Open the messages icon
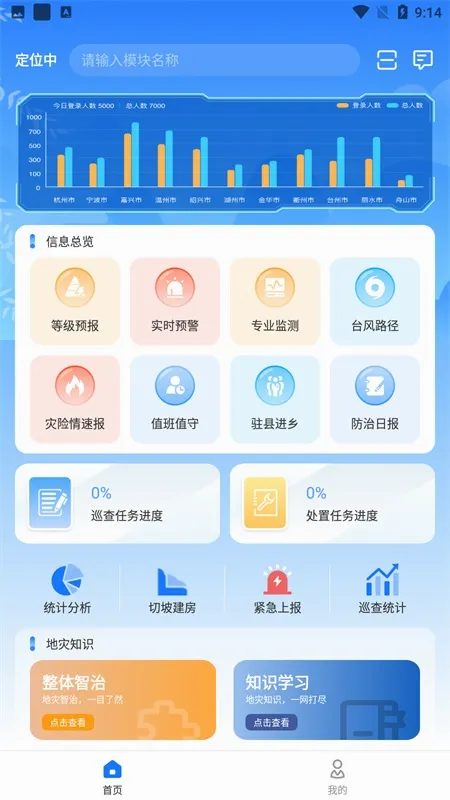This screenshot has height=800, width=450. pyautogui.click(x=422, y=60)
